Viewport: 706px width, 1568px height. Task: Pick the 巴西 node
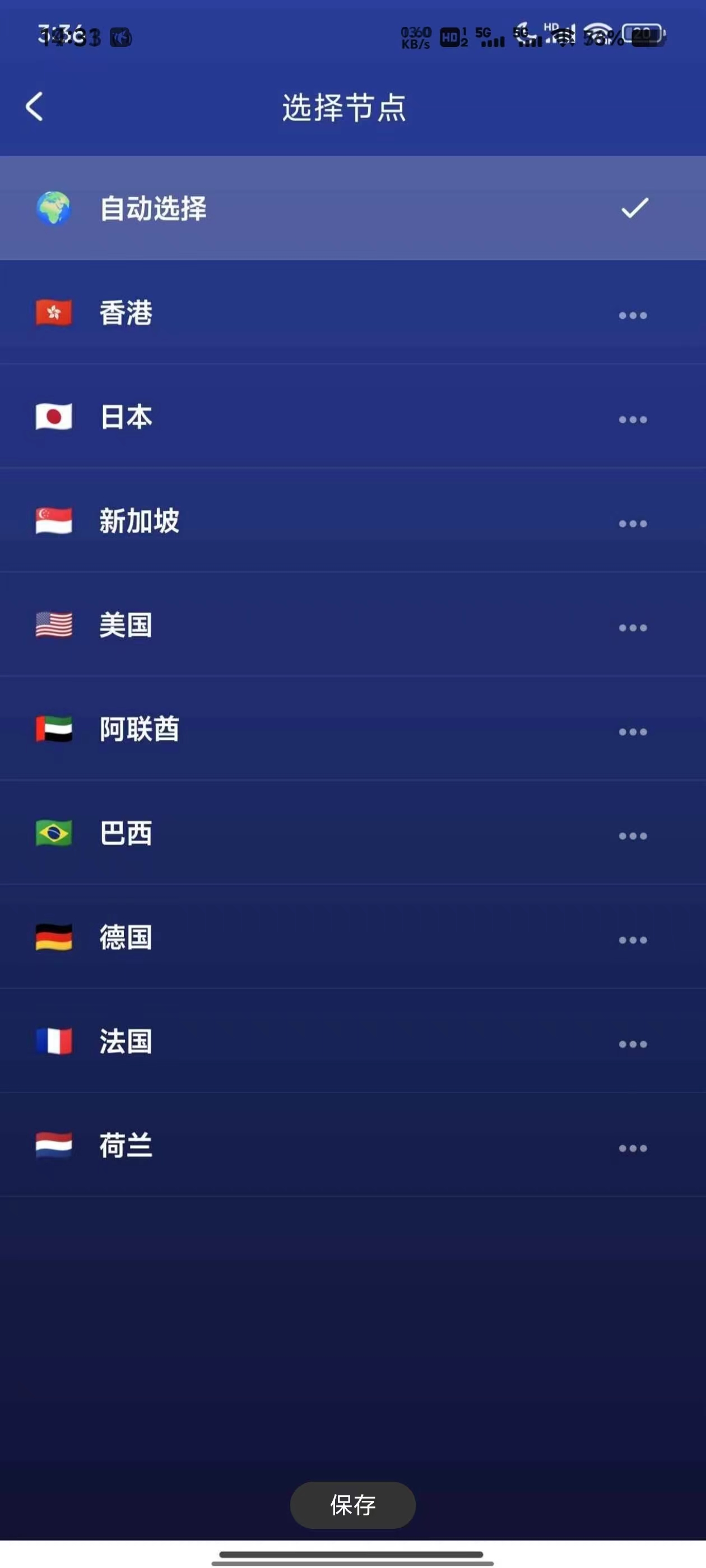point(352,833)
